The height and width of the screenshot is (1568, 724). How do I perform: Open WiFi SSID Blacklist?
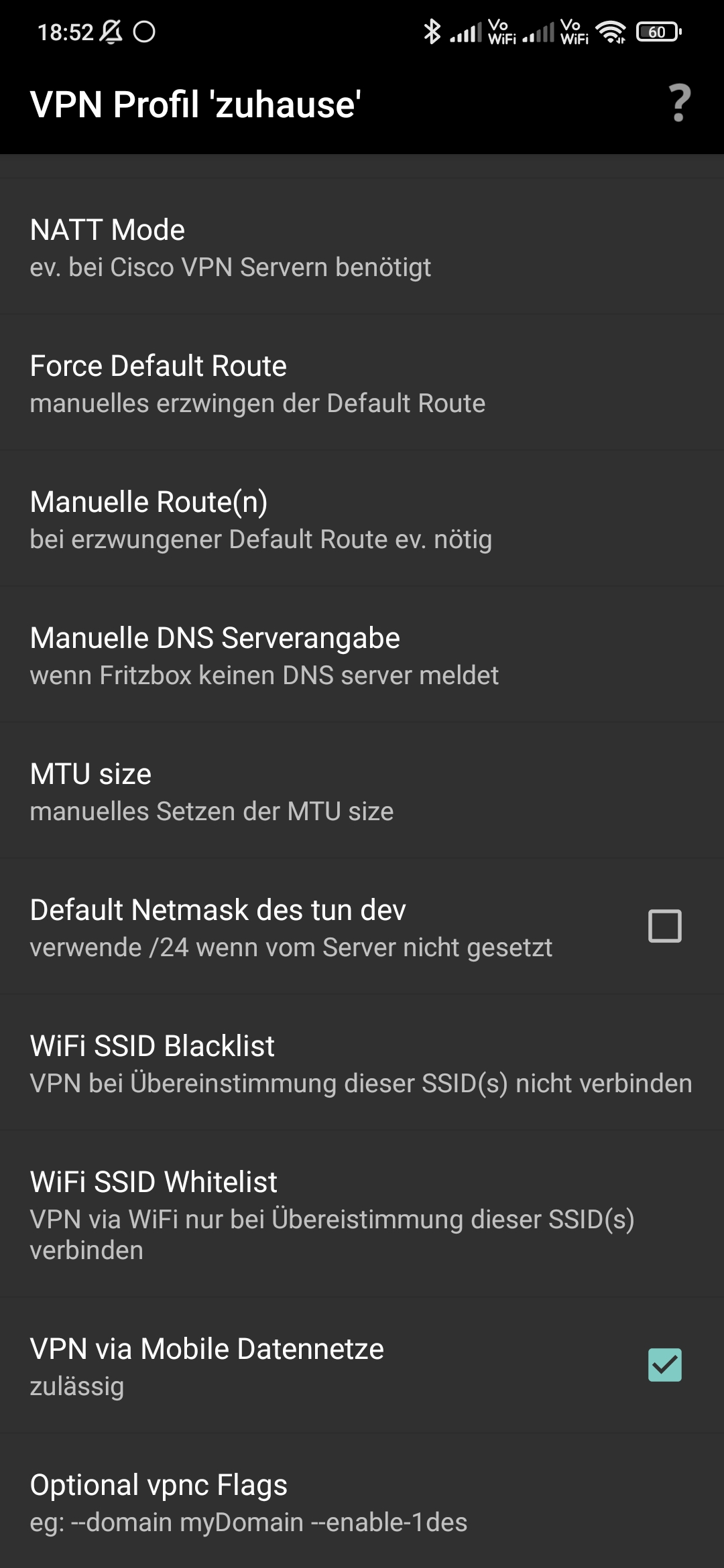coord(362,1064)
